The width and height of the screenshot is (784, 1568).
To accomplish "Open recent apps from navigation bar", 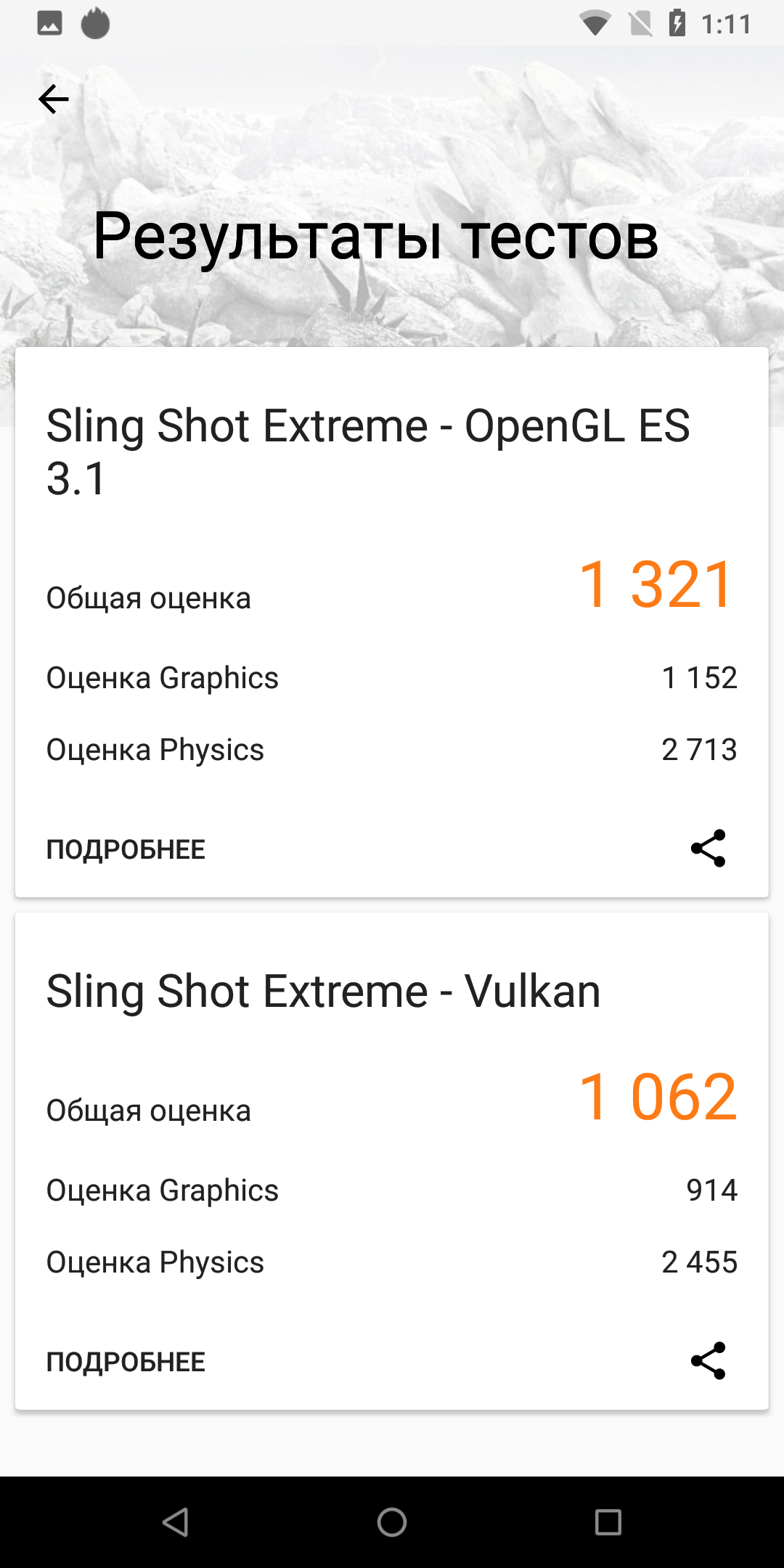I will point(608,1522).
